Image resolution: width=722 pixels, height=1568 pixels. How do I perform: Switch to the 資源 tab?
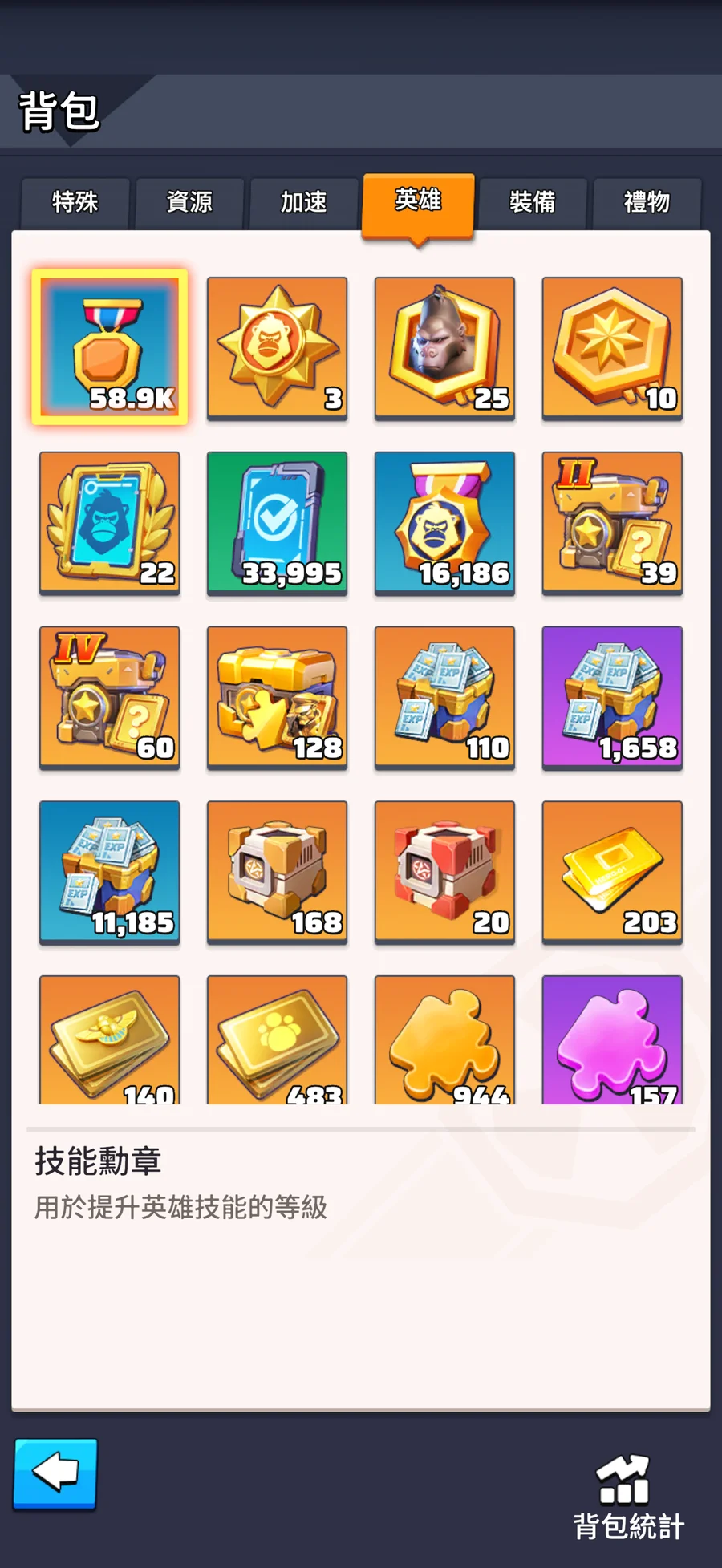[x=189, y=202]
